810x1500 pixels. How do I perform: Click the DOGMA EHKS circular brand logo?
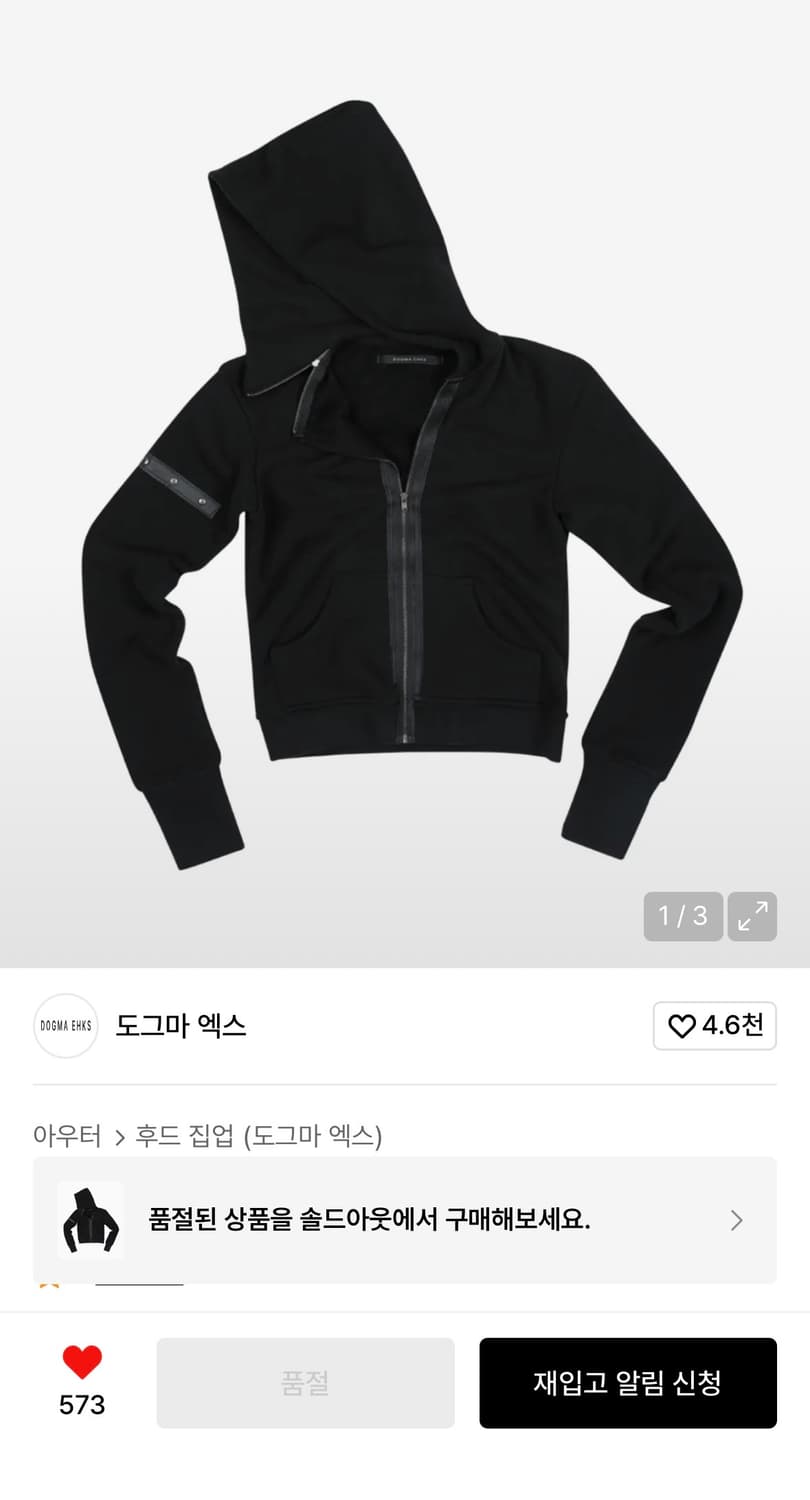(64, 1026)
